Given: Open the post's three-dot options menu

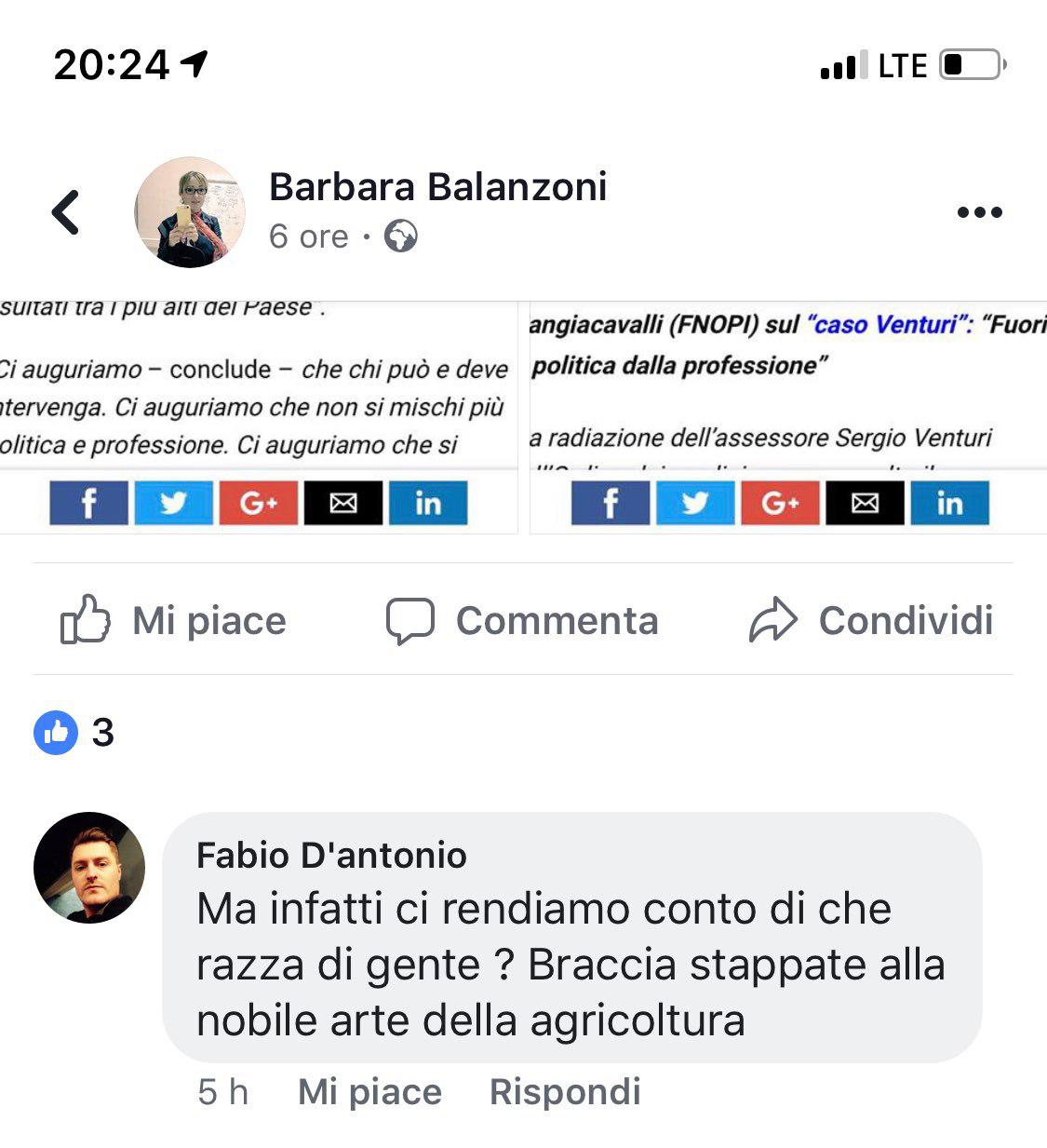Looking at the screenshot, I should point(979,212).
